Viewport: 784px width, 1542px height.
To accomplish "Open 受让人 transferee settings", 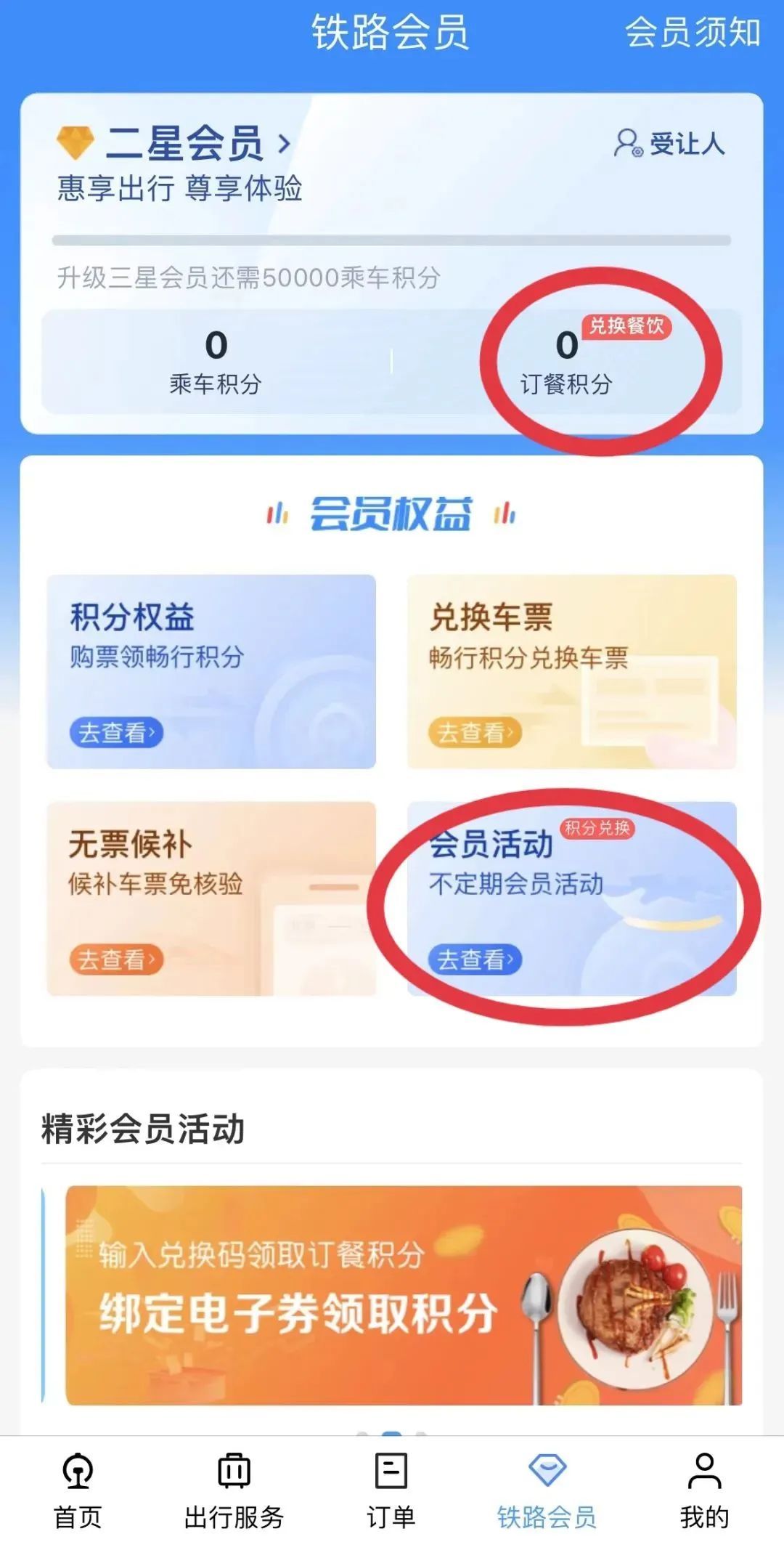I will coord(669,144).
